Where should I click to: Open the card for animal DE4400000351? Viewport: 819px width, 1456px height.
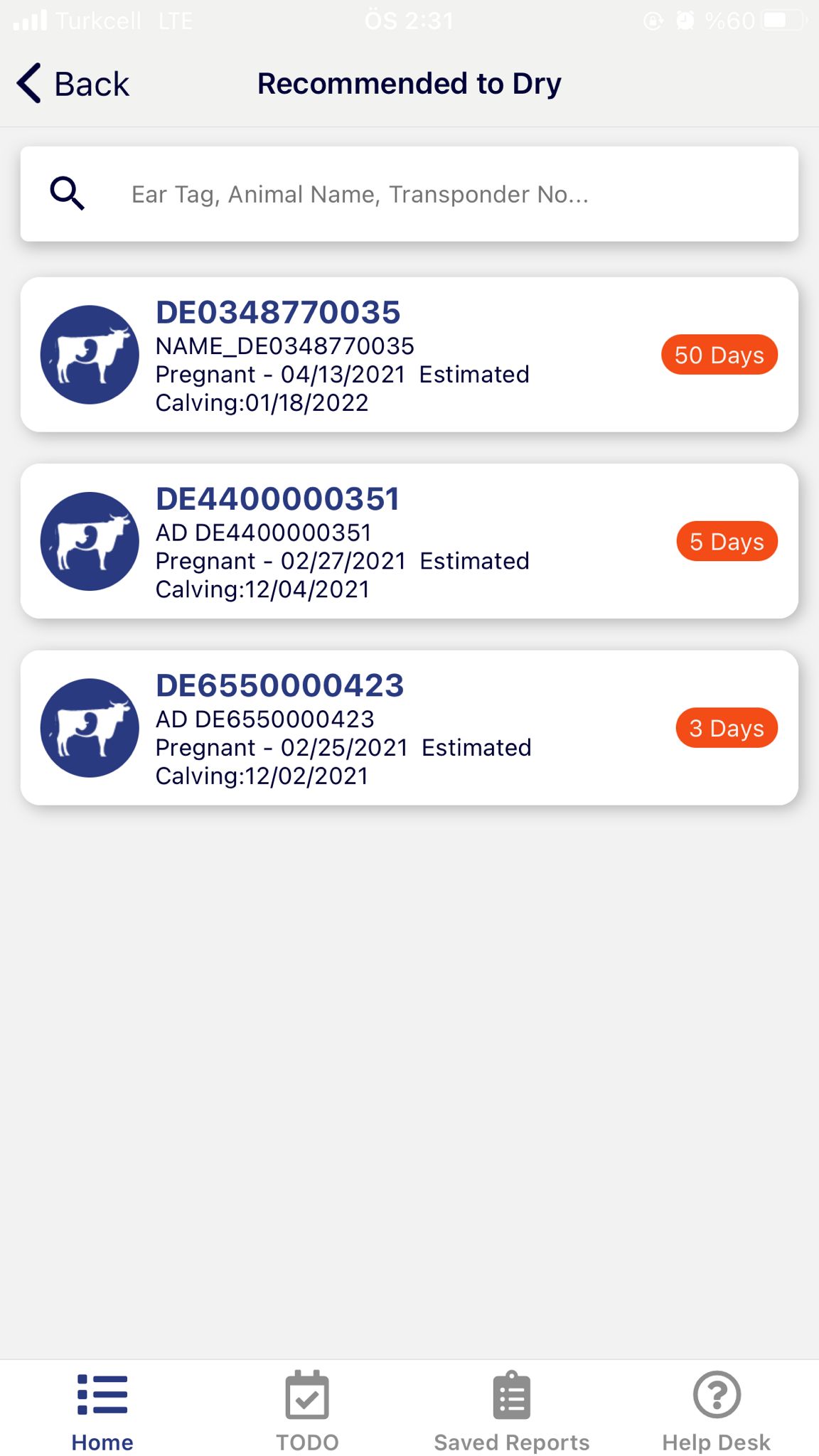point(409,541)
